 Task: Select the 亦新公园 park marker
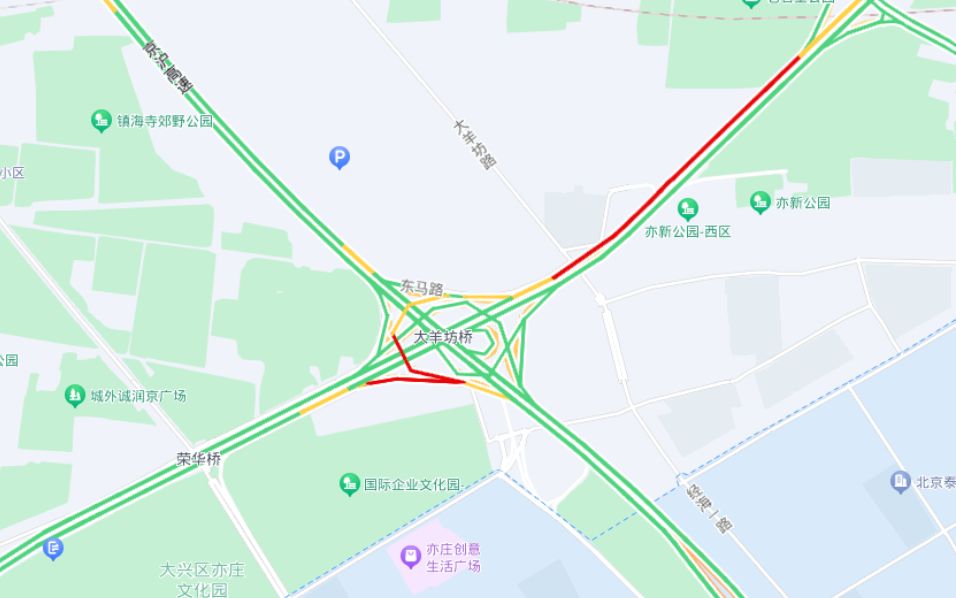(760, 202)
